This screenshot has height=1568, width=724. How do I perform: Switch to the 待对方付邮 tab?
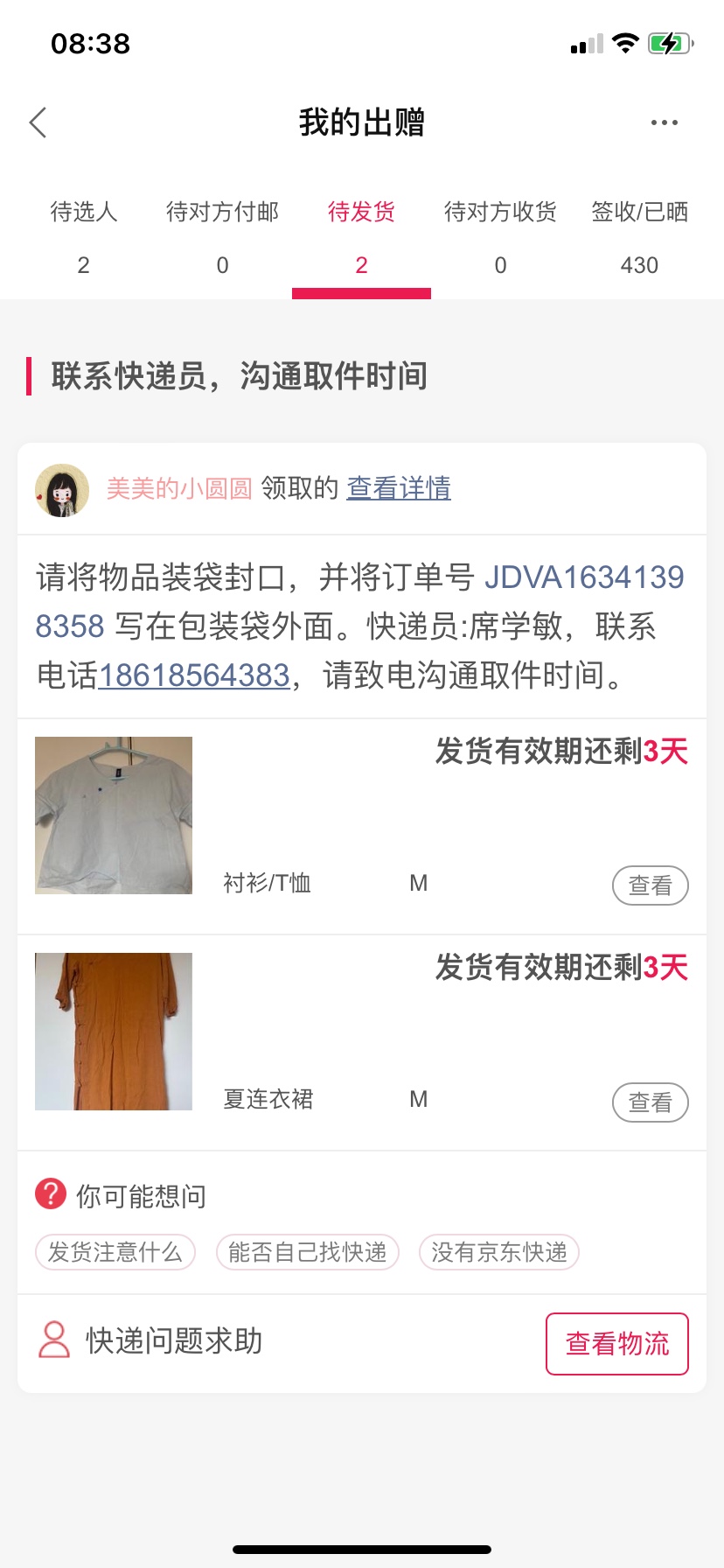click(x=222, y=236)
